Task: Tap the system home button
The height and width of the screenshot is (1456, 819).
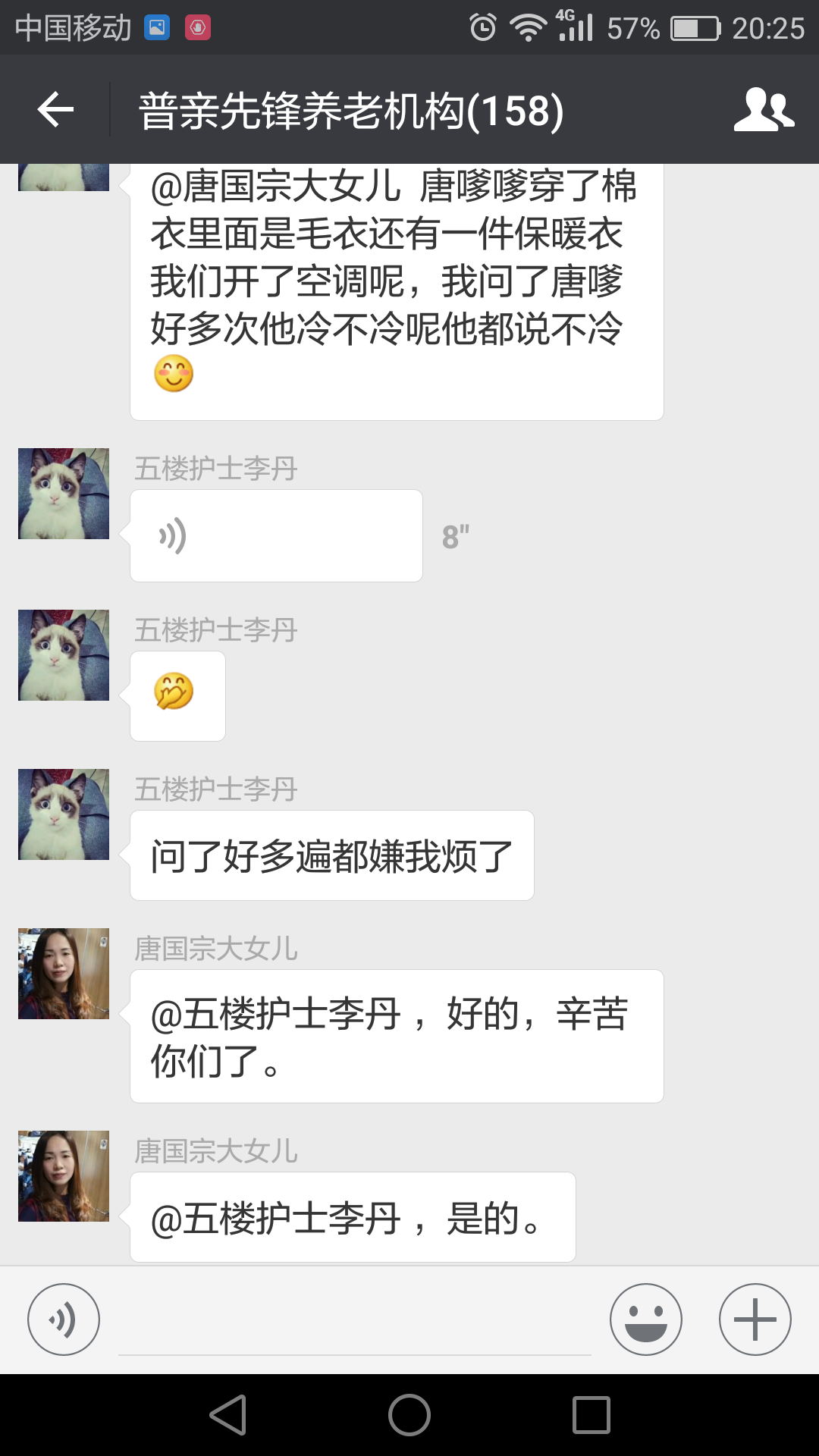Action: 409,1415
